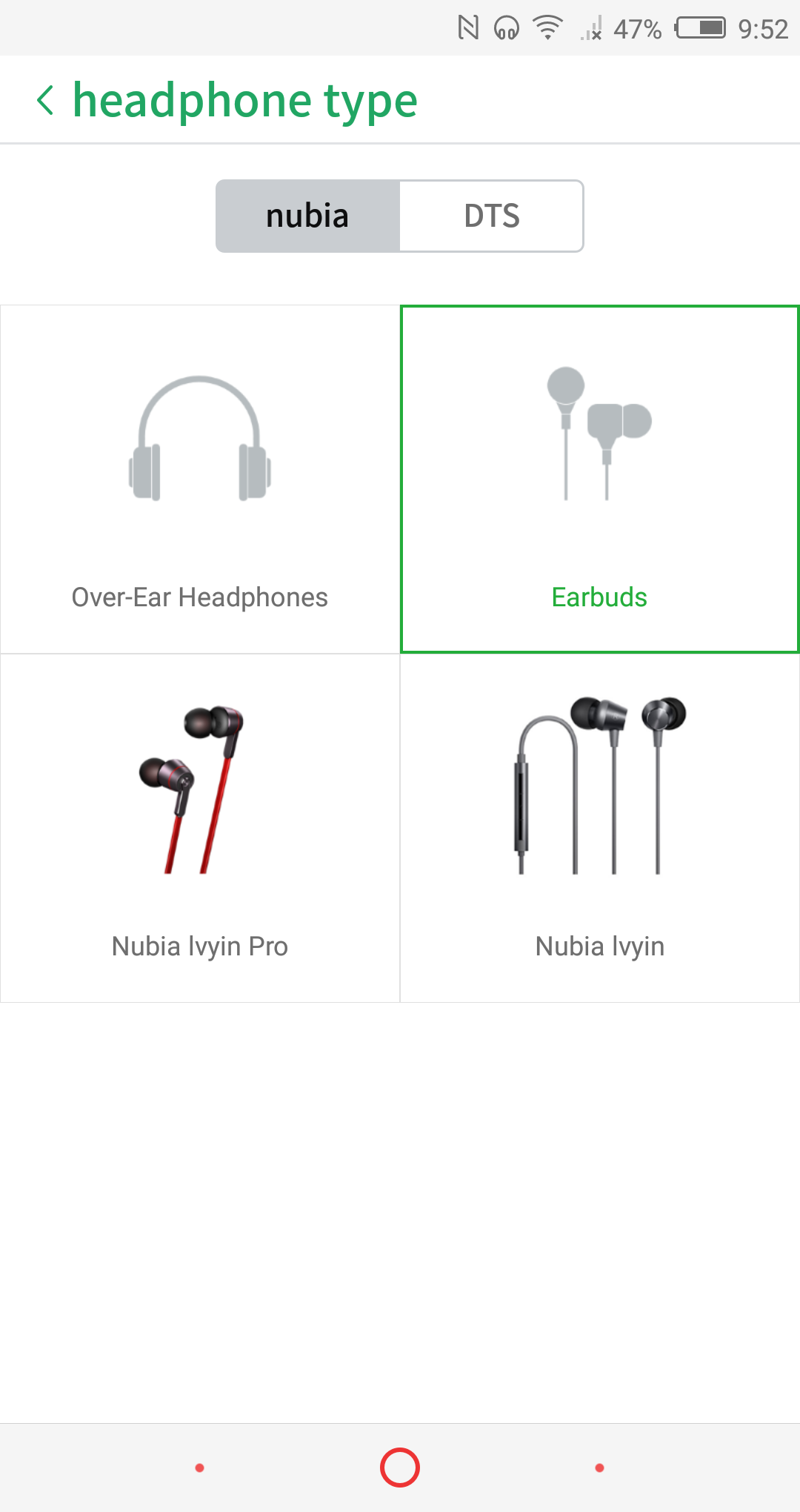The image size is (800, 1512).
Task: Tap the home circle button
Action: [x=400, y=1468]
